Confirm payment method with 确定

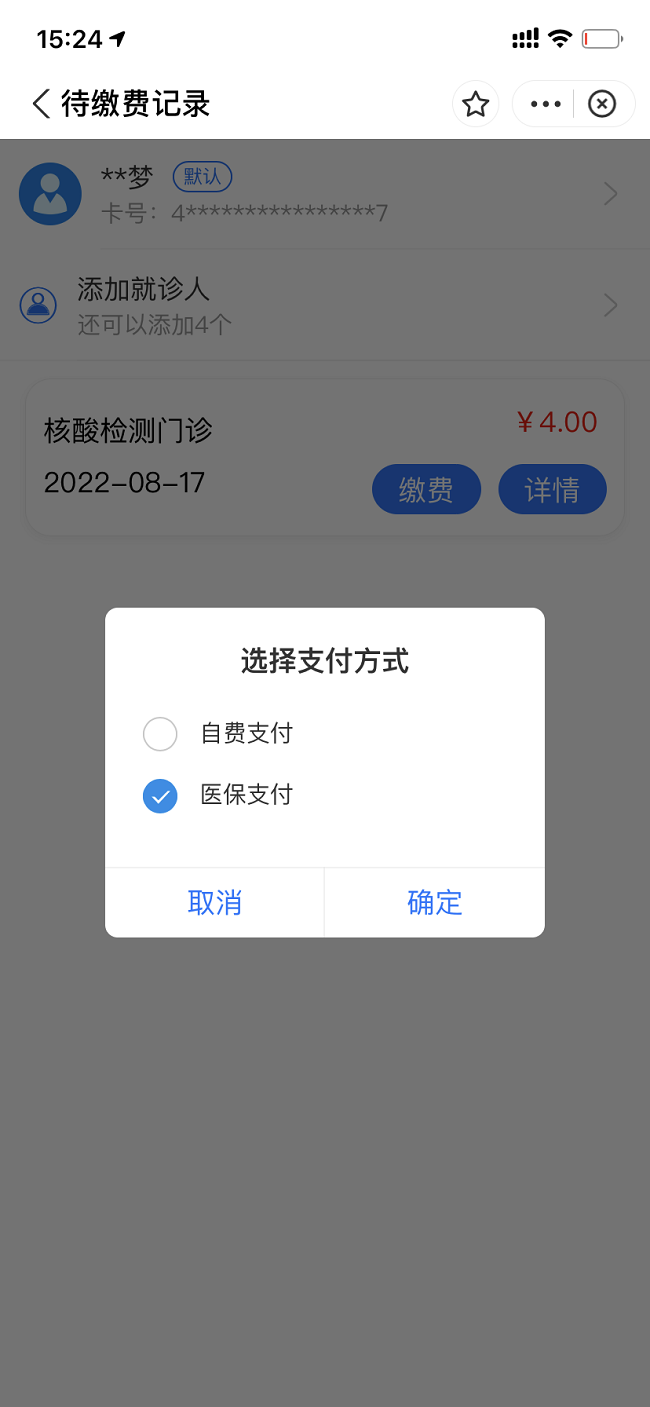[x=435, y=902]
